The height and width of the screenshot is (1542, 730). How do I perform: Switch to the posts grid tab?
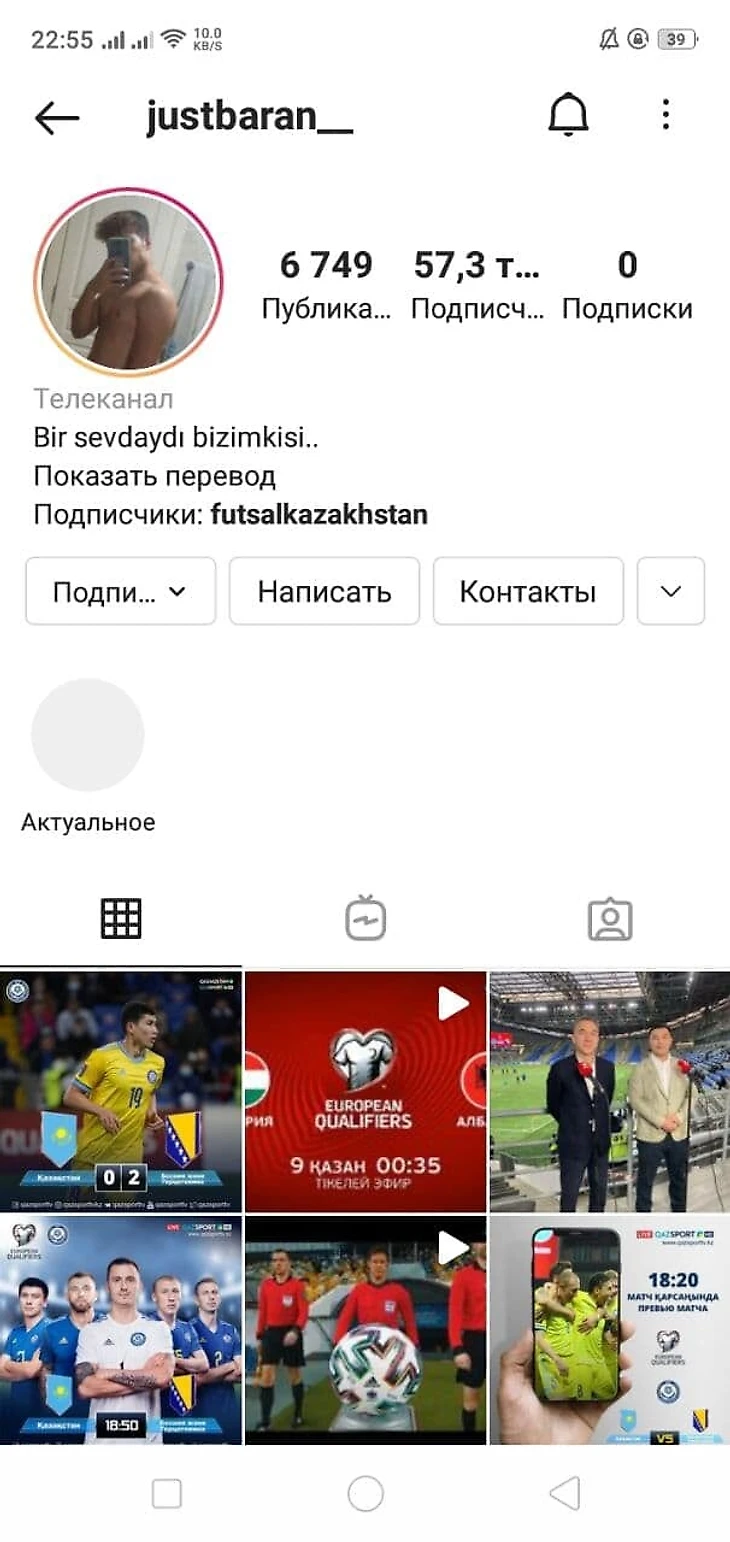tap(121, 918)
